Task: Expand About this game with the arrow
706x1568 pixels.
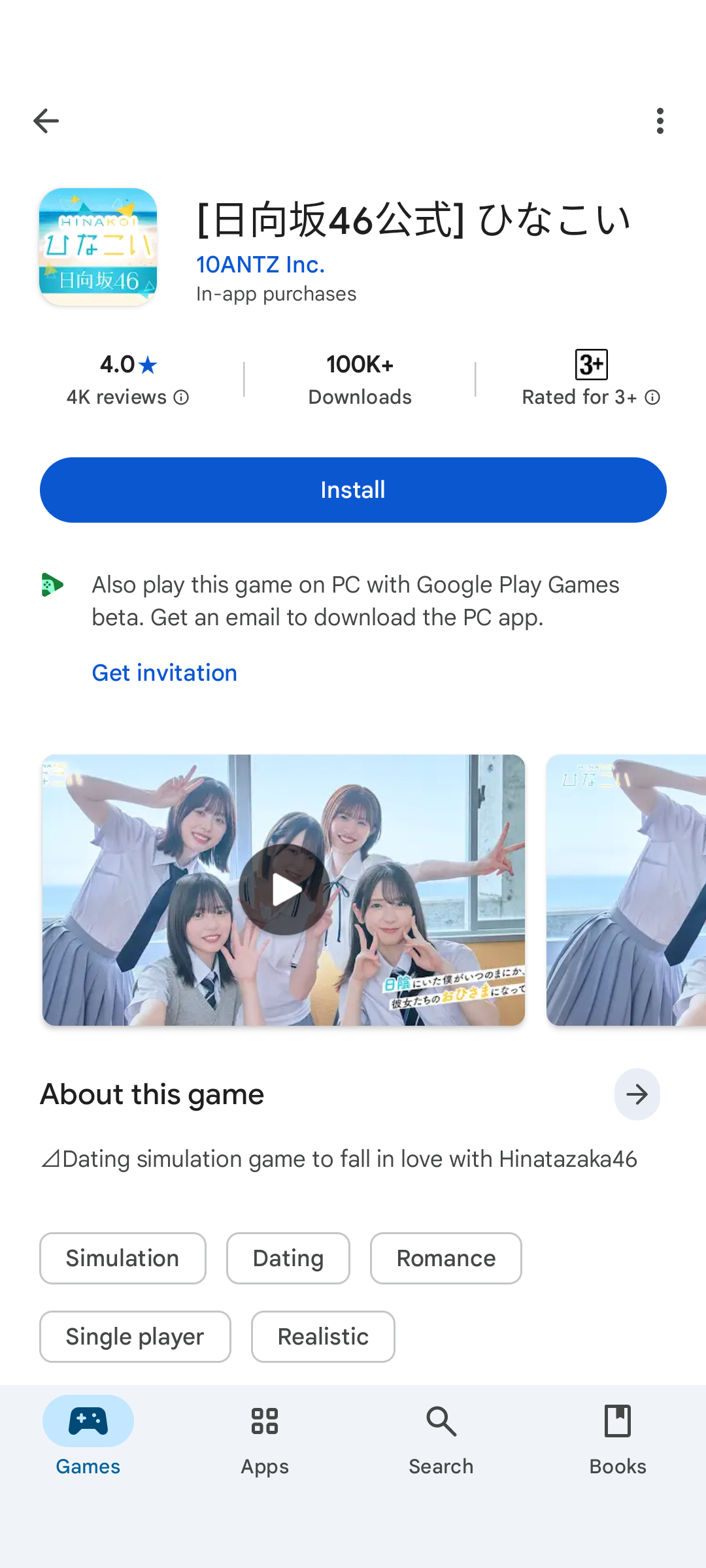Action: (x=637, y=1094)
